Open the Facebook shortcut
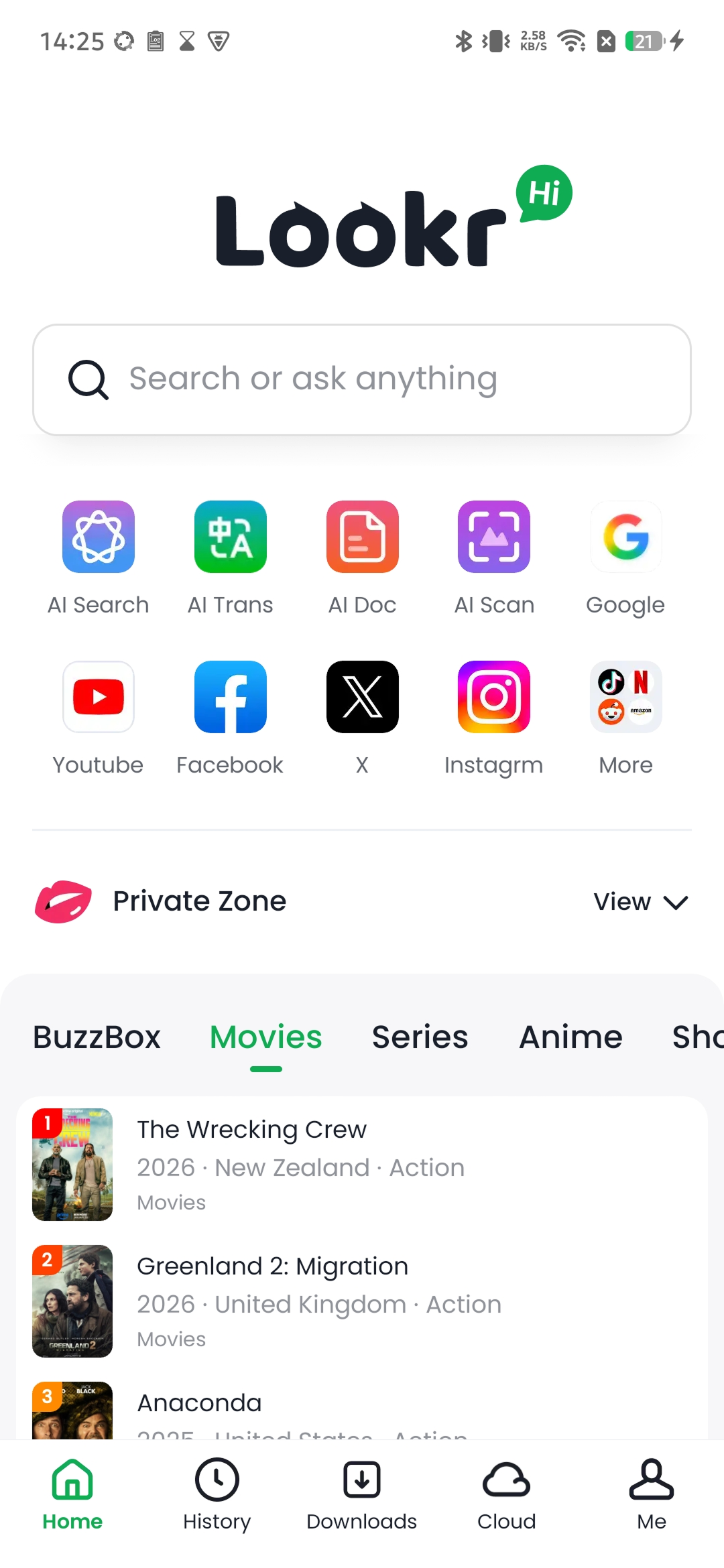Screen dimensions: 724x1568 pyautogui.click(x=230, y=697)
